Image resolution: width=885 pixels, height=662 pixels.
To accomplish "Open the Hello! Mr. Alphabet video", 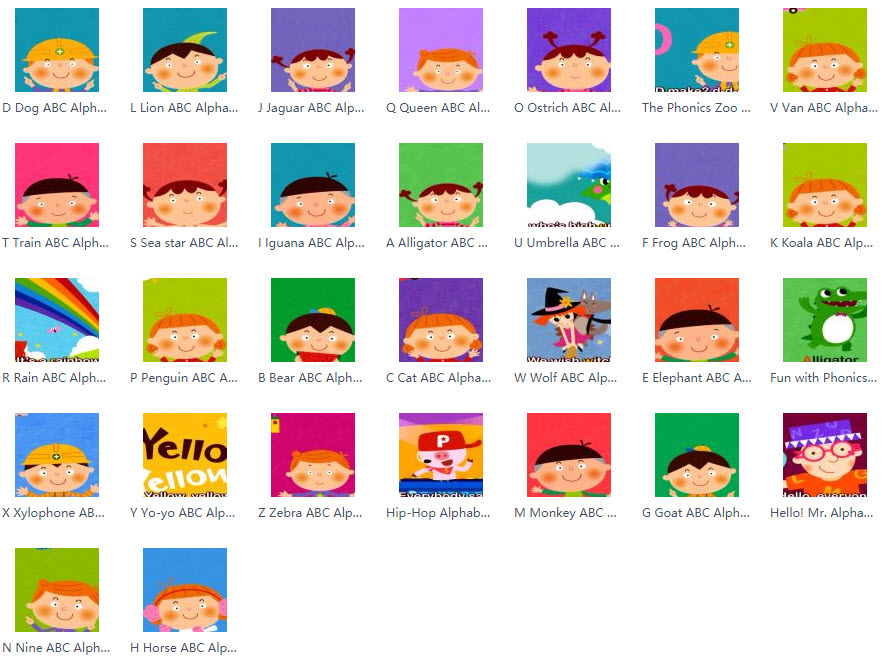I will pos(825,455).
